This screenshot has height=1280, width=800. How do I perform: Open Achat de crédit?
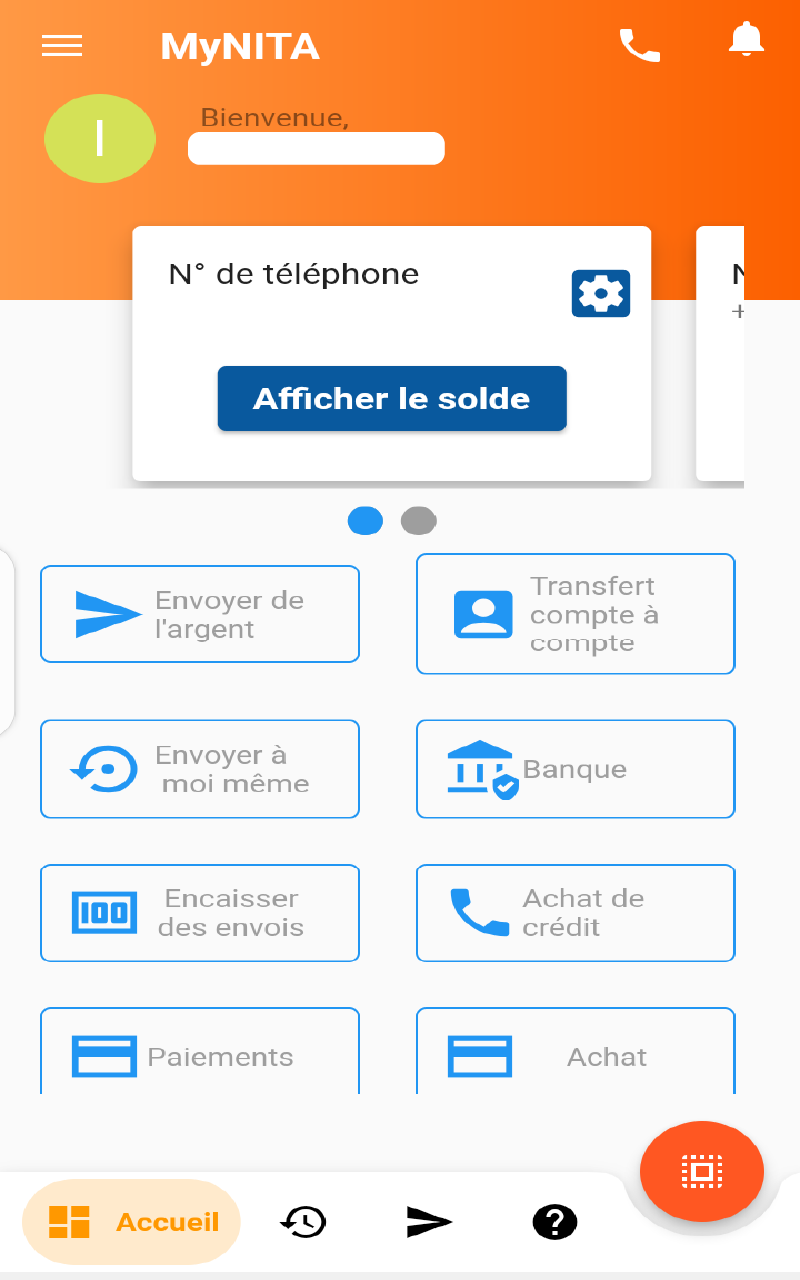pyautogui.click(x=576, y=913)
